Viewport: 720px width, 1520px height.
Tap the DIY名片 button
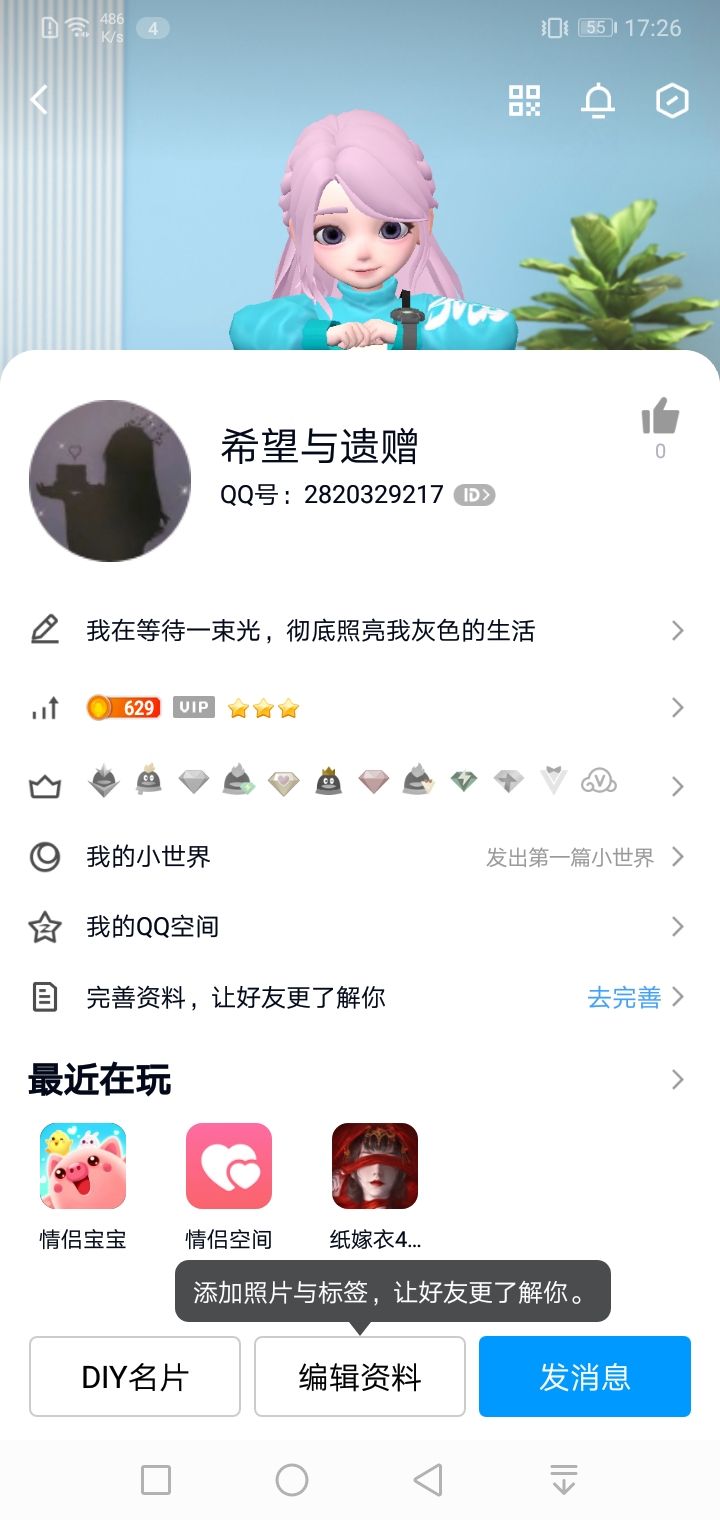[135, 1377]
